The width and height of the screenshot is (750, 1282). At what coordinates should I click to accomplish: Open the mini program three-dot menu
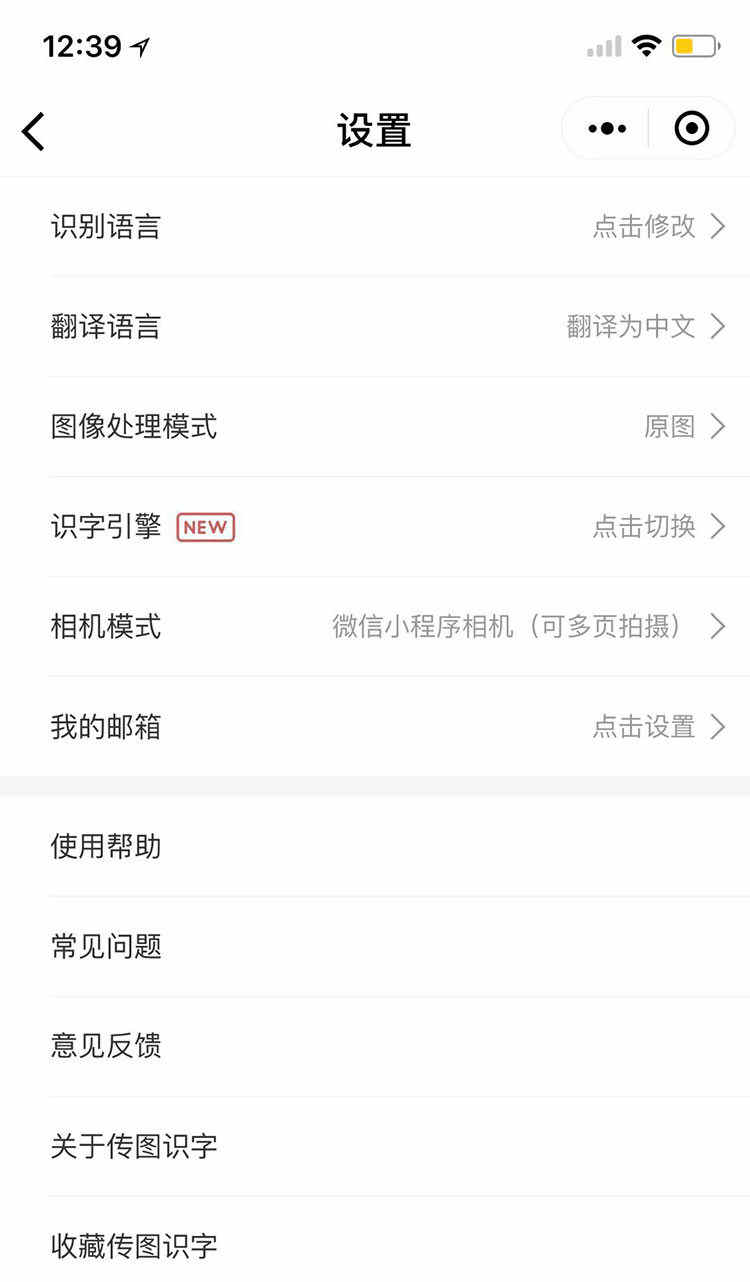tap(607, 128)
